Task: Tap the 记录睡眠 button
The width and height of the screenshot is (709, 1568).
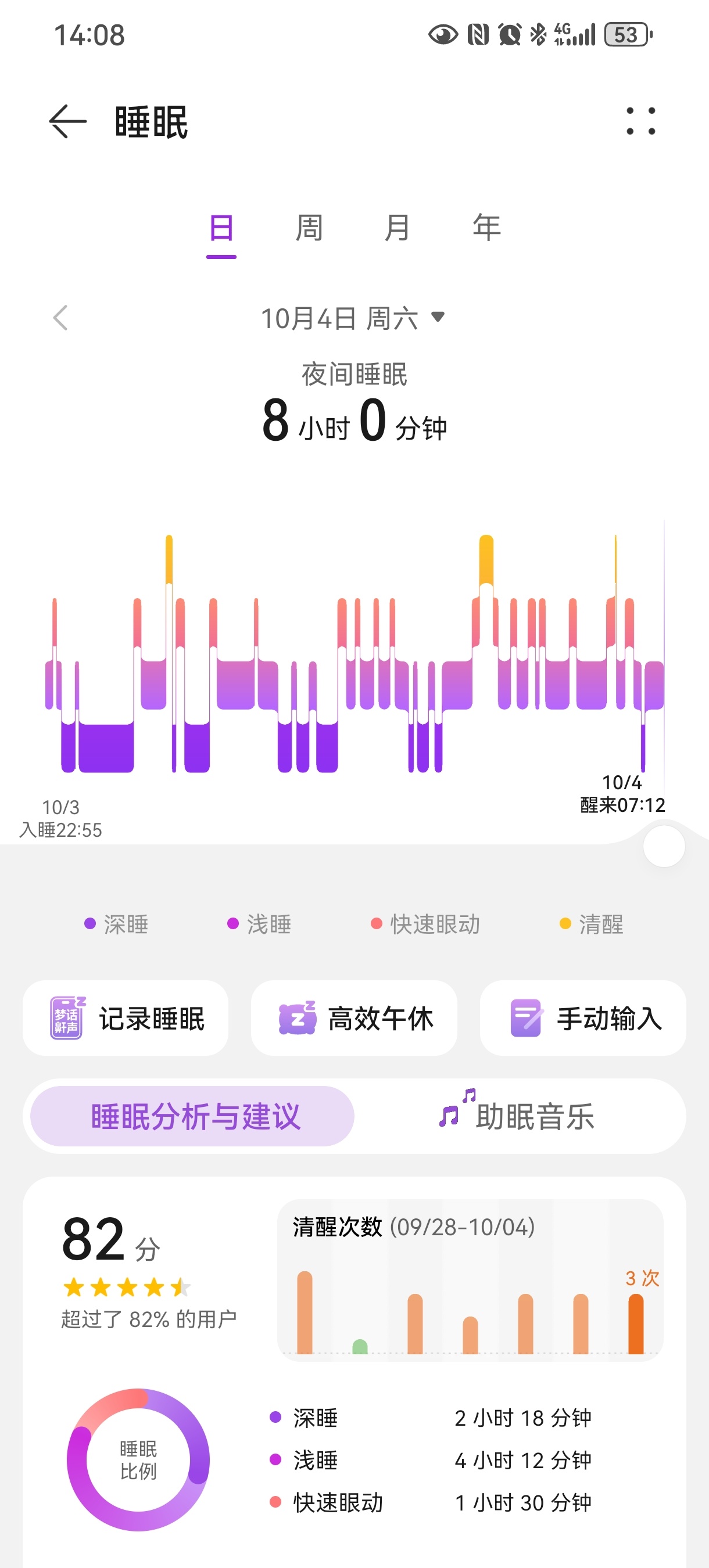Action: 126,1019
